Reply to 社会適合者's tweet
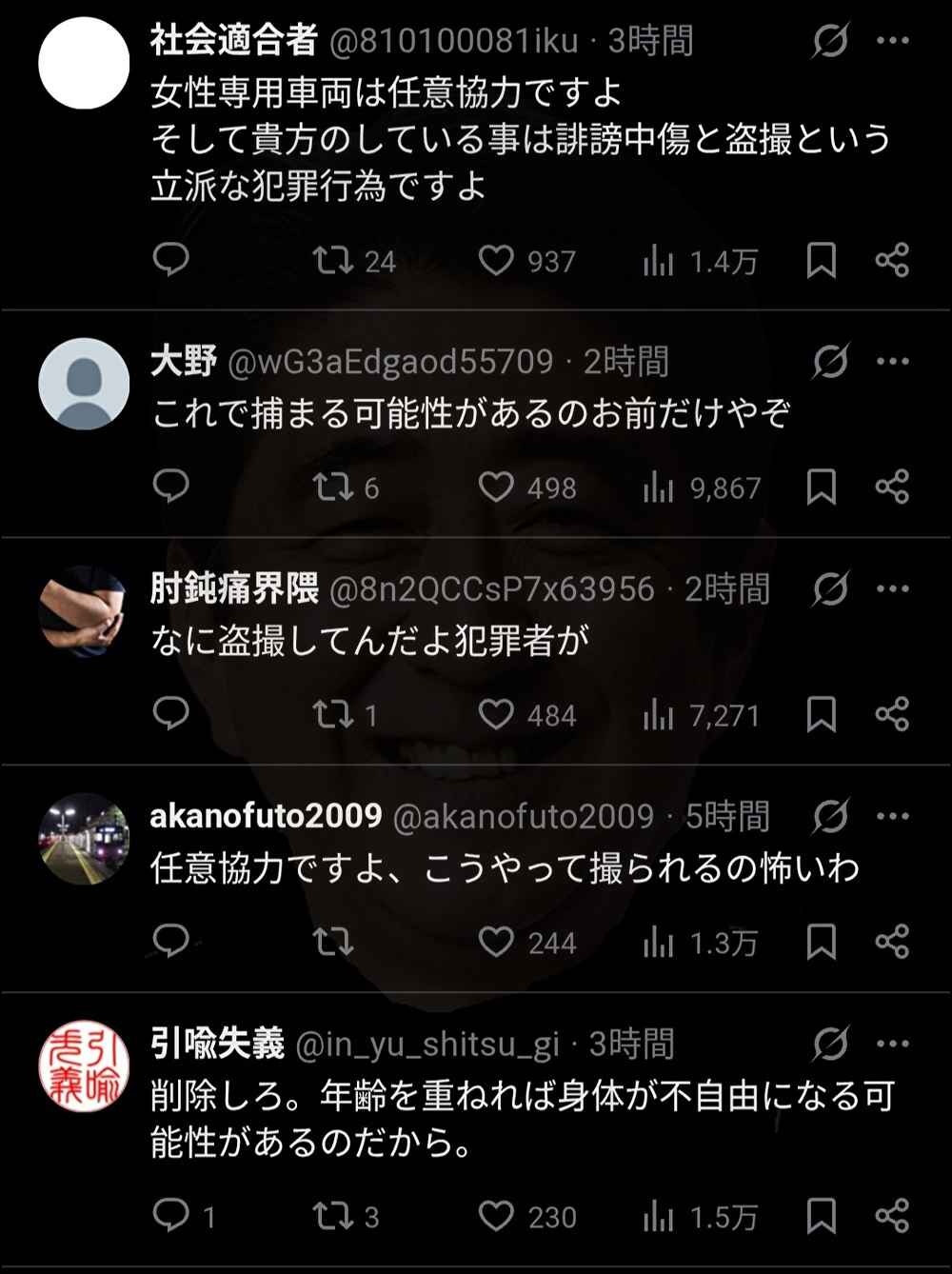This screenshot has height=1274, width=952. coord(171,260)
